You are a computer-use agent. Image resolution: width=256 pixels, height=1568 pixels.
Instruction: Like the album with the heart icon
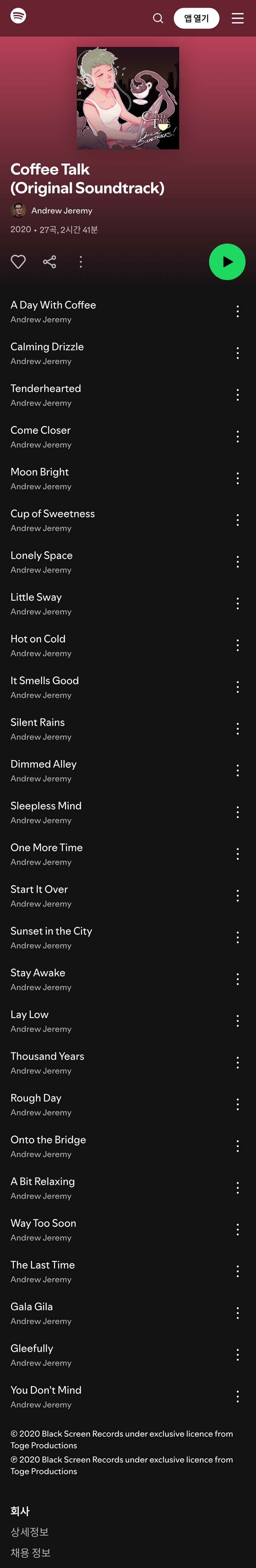(18, 262)
